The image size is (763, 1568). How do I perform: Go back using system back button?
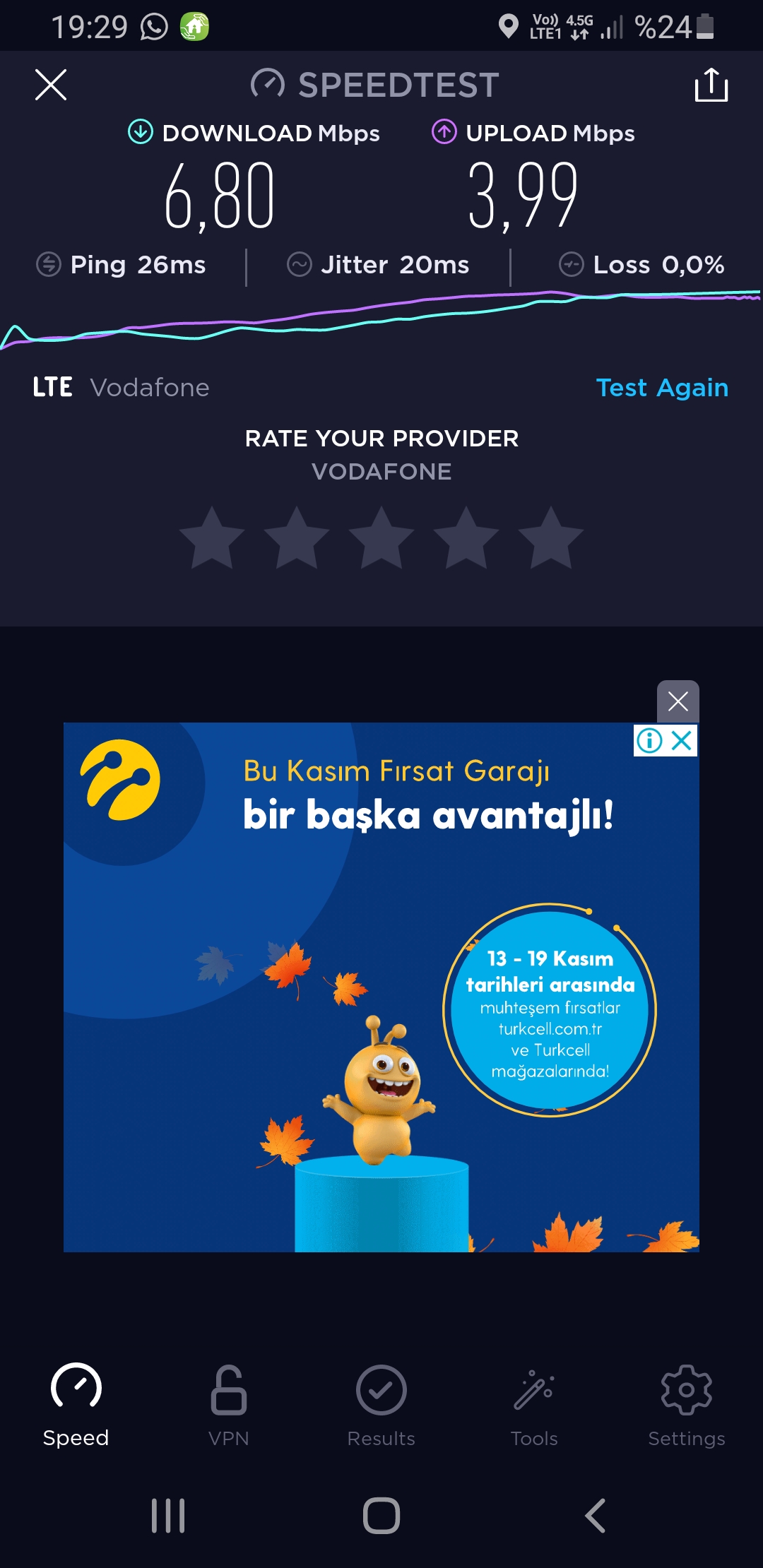[x=595, y=1516]
